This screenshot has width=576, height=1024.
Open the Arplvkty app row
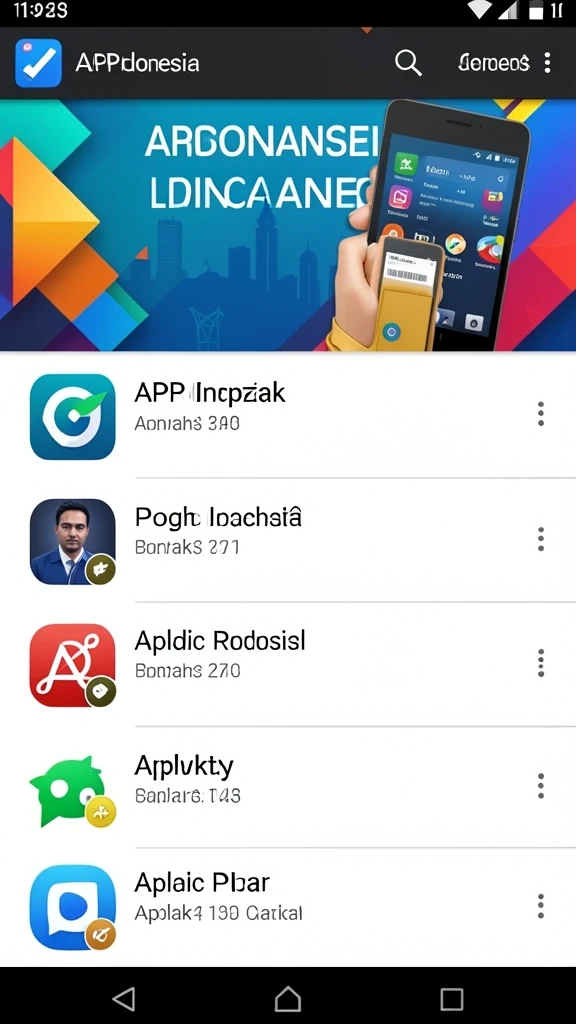288,788
